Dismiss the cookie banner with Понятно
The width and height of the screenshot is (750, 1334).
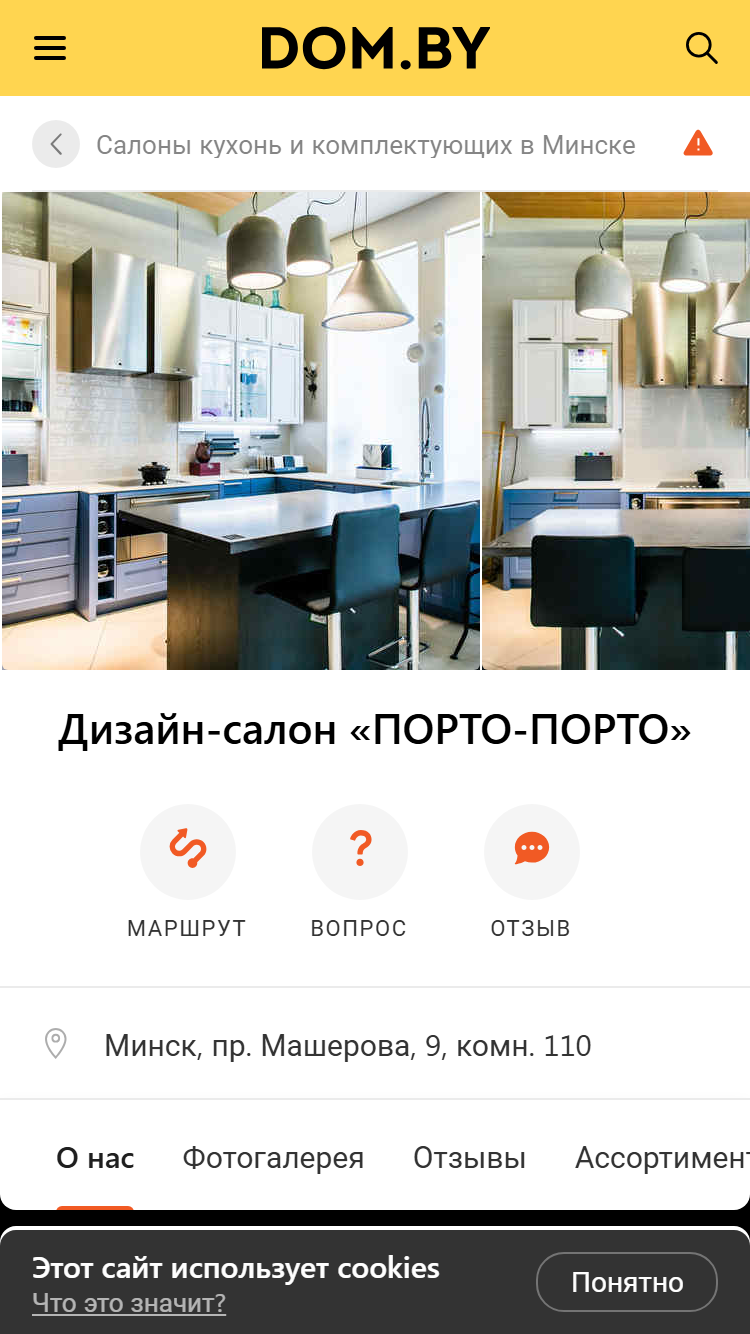point(627,1282)
